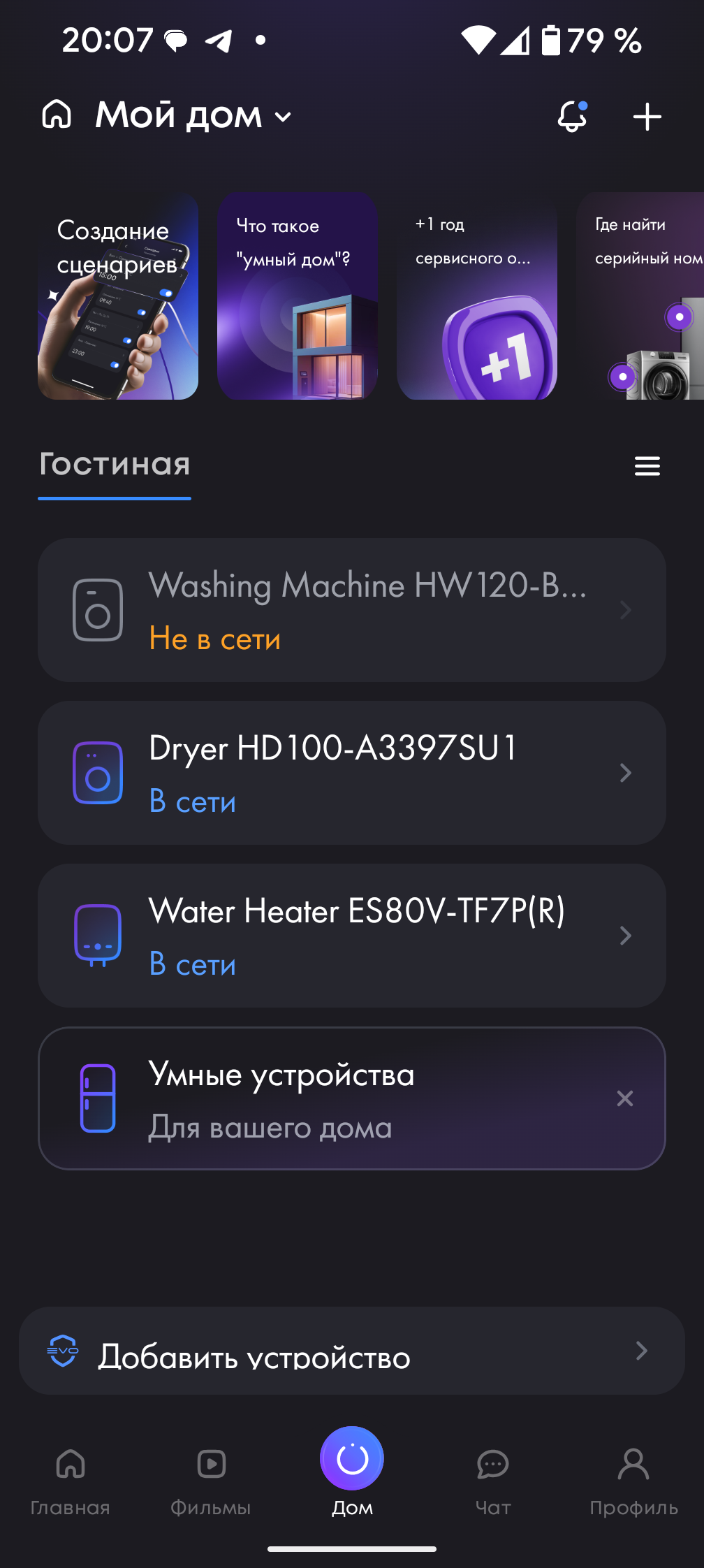Open the room list menu icon
Screen dimensions: 704x1568
click(647, 466)
